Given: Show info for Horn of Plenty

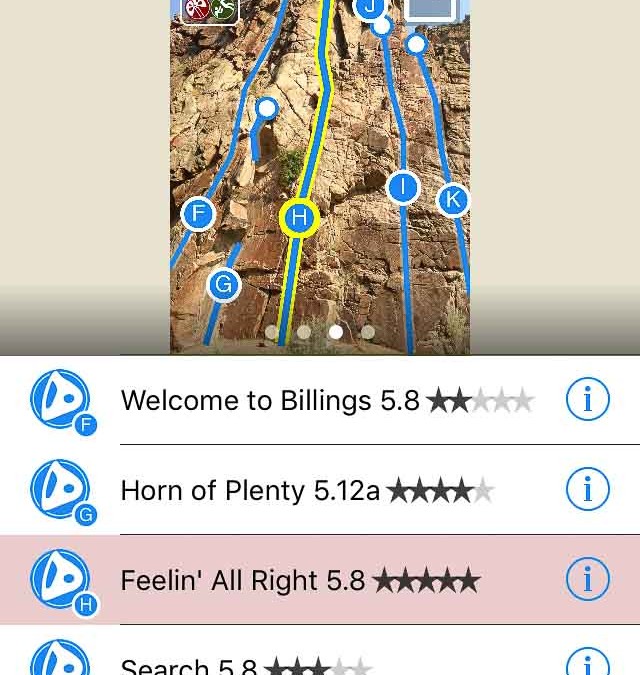Looking at the screenshot, I should [x=588, y=490].
